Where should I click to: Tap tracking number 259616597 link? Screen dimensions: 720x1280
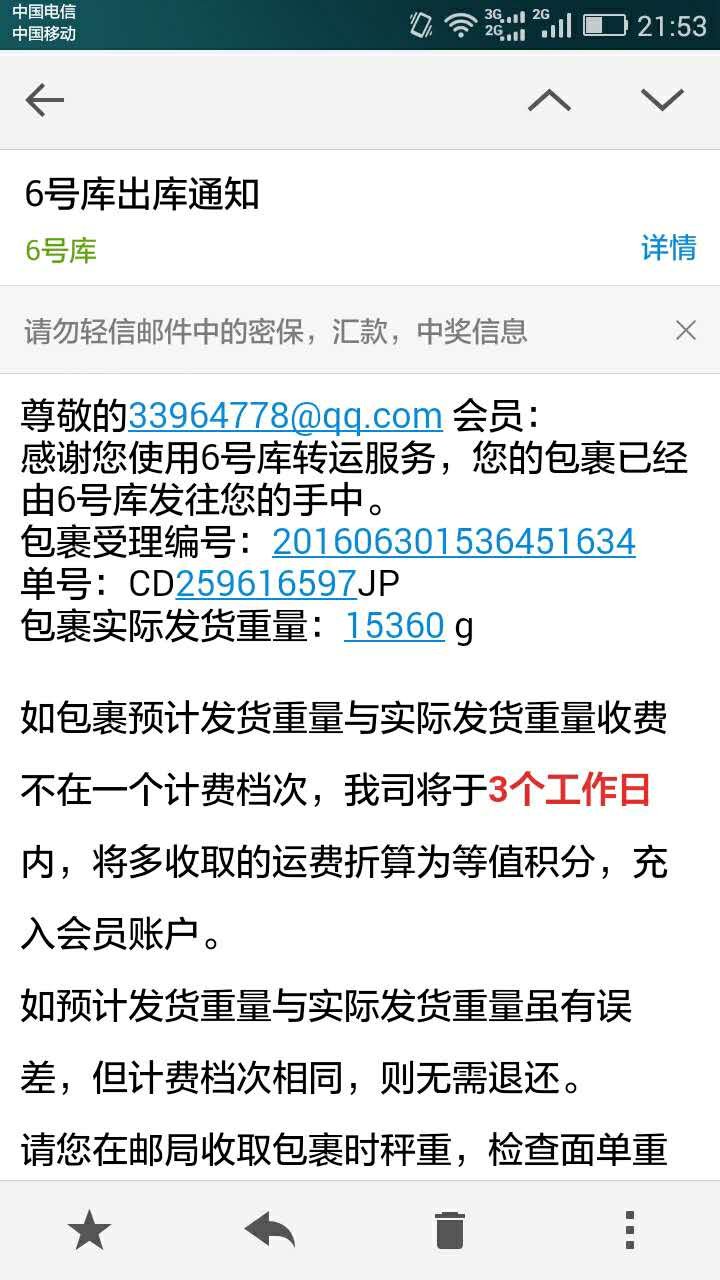tap(266, 583)
